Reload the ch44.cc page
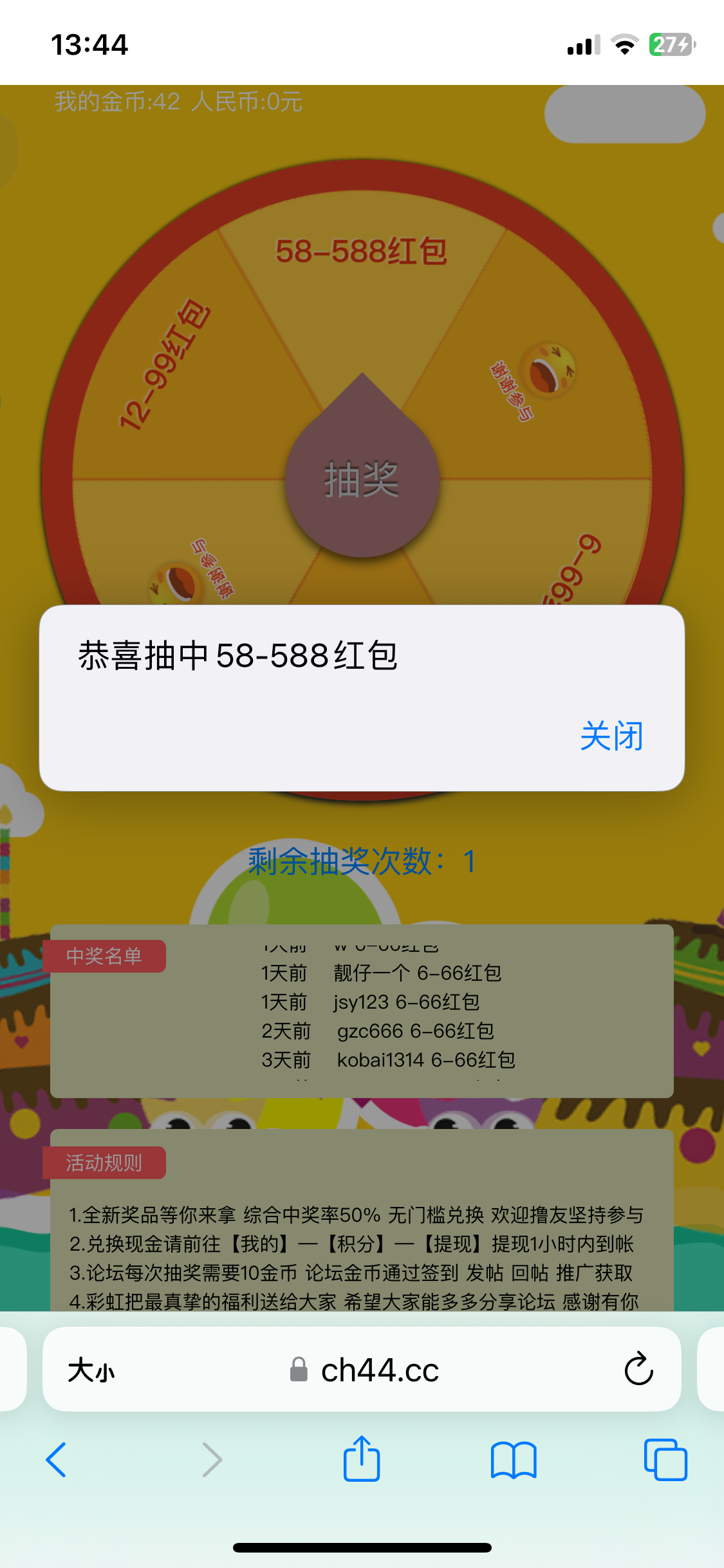Screen dimensions: 724x1568 click(638, 1368)
